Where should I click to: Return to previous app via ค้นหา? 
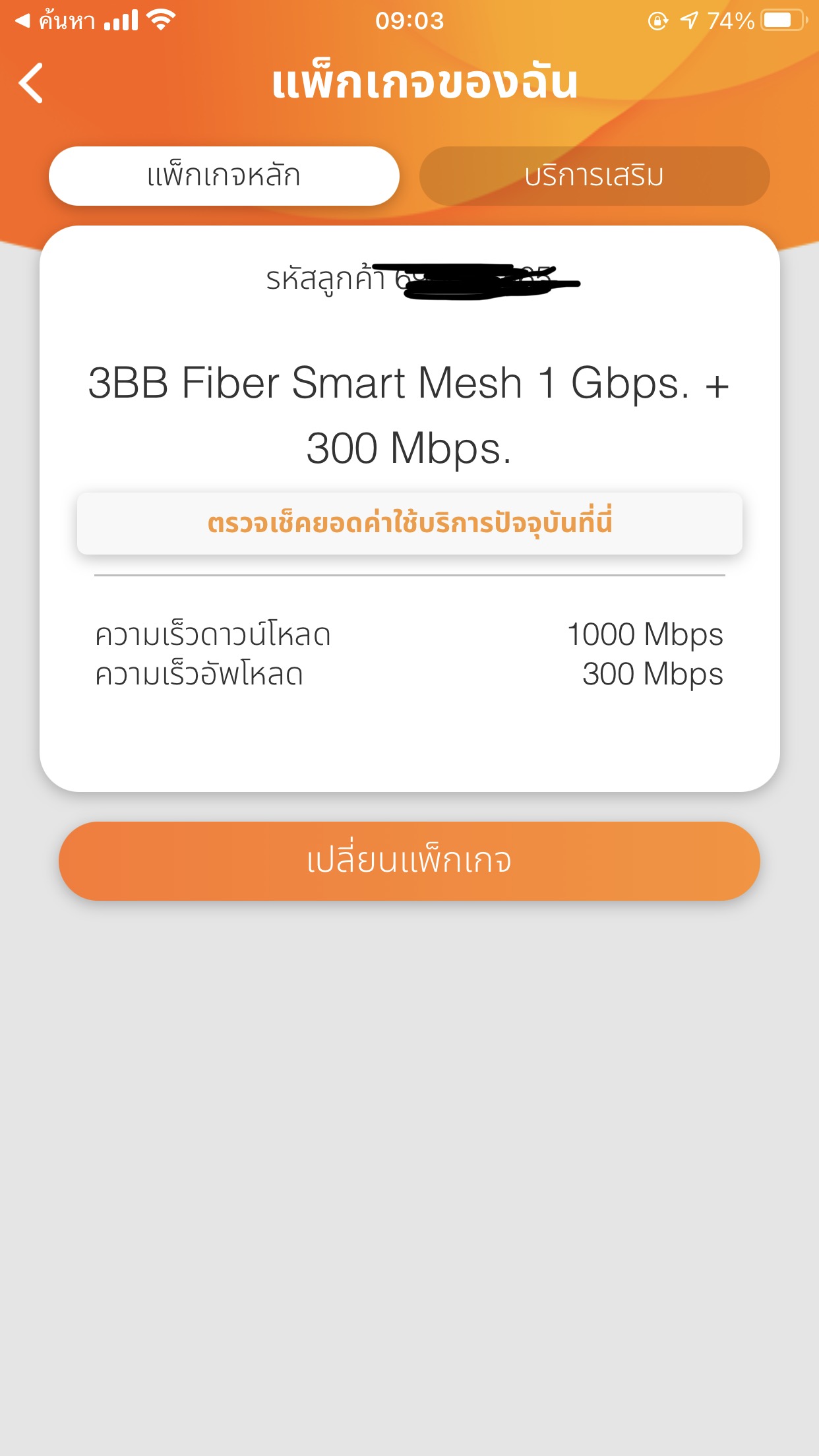(x=56, y=21)
